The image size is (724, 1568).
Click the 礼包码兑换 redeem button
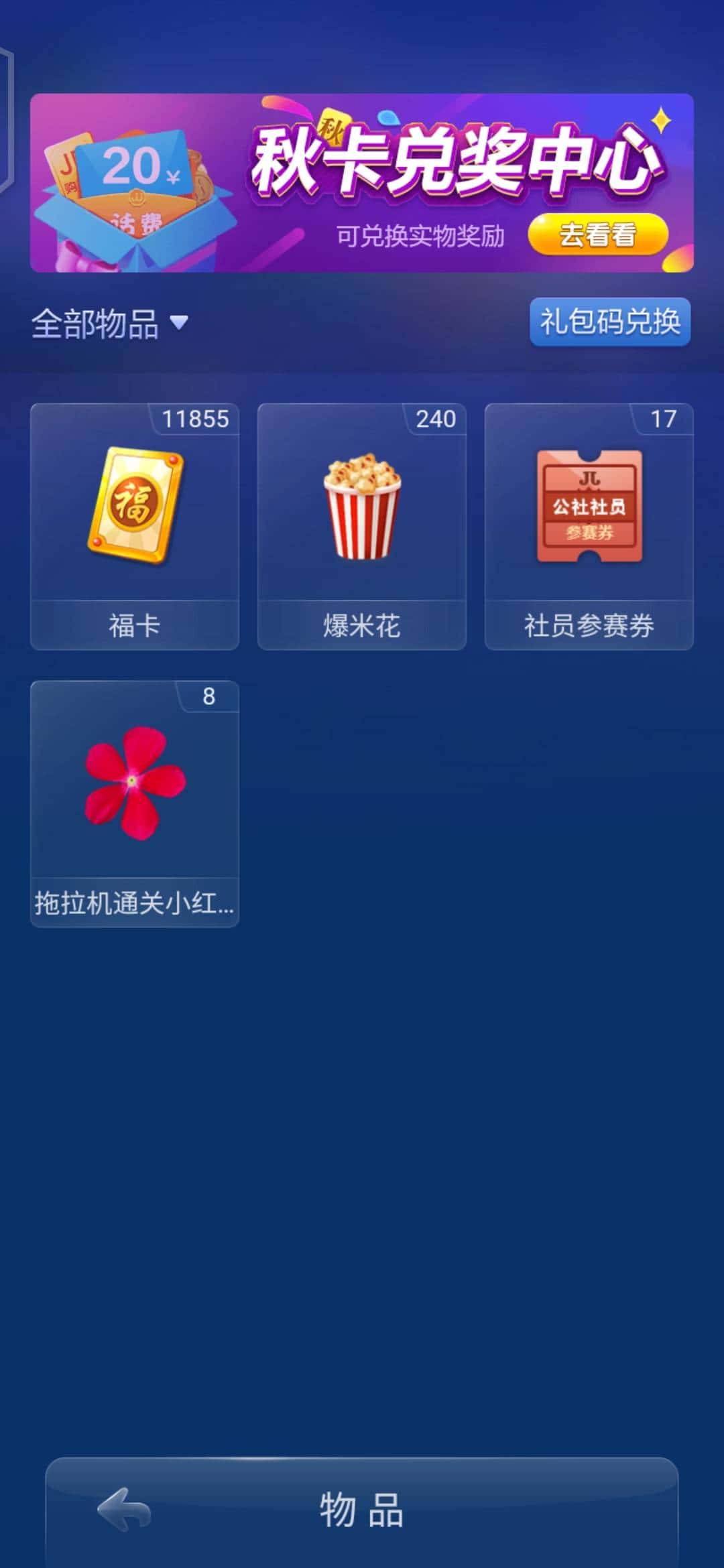[x=611, y=322]
